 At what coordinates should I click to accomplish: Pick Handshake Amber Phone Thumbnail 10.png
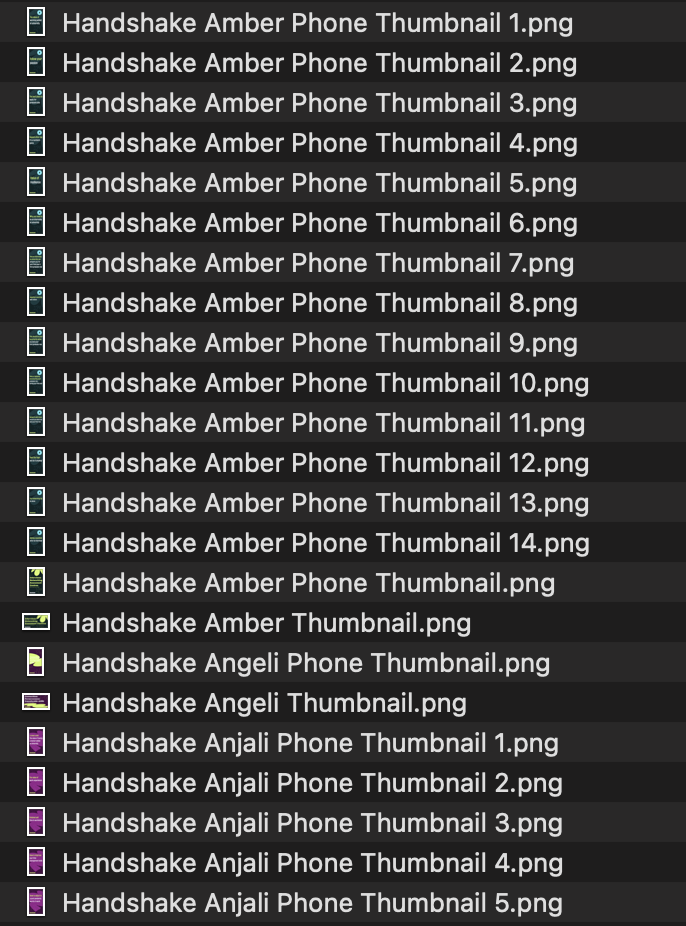pyautogui.click(x=325, y=383)
